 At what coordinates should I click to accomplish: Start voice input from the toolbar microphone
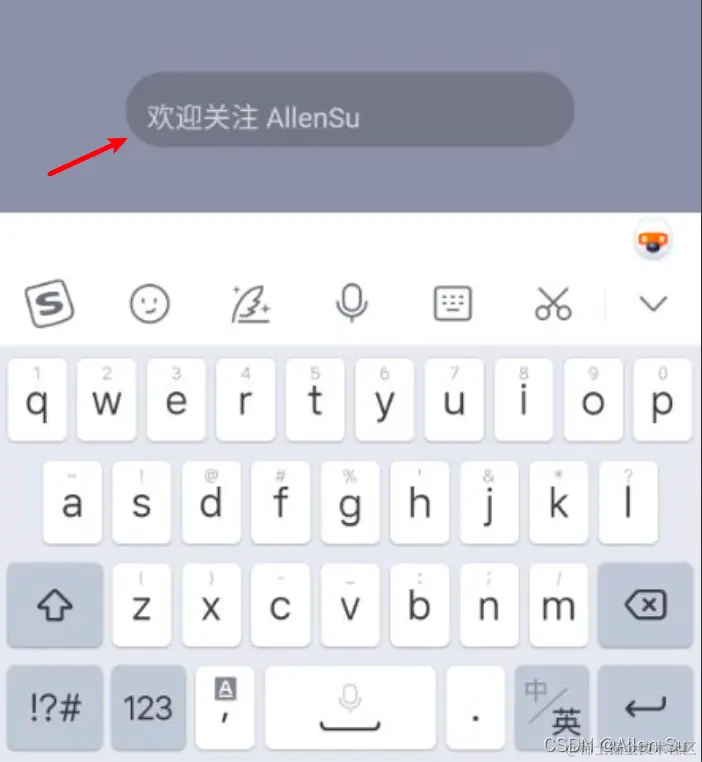coord(351,303)
